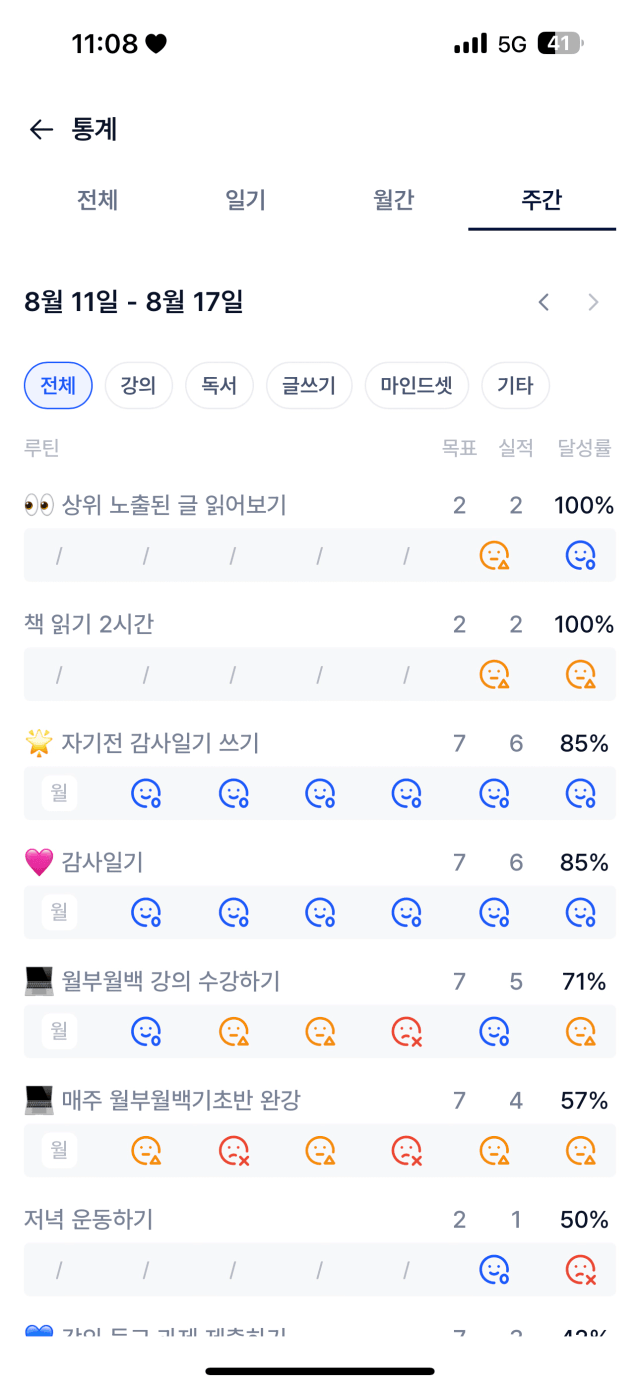Image resolution: width=640 pixels, height=1387 pixels.
Task: Filter routines by 마인드셋
Action: (x=417, y=386)
